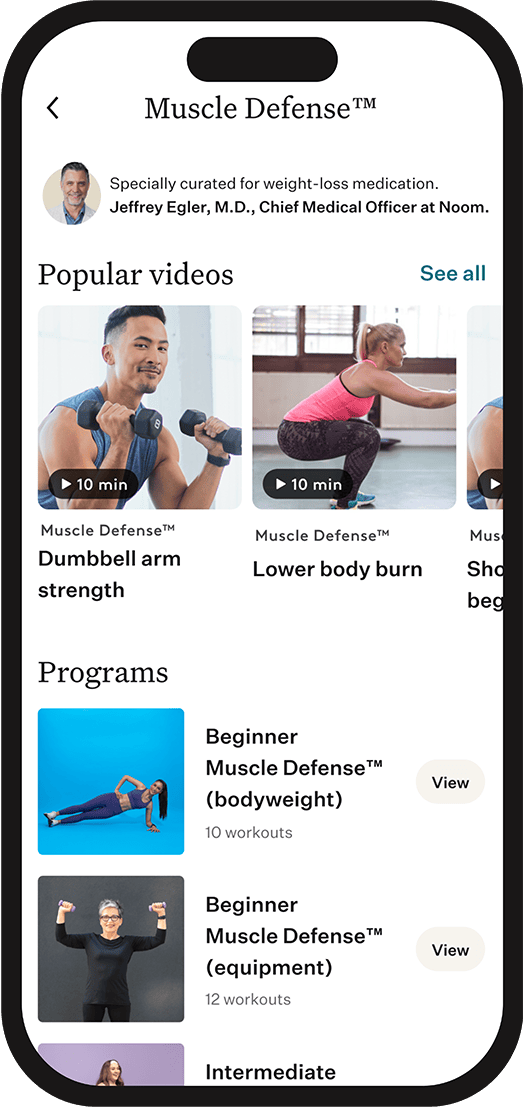Open See all popular videos
The image size is (523, 1108).
point(453,273)
